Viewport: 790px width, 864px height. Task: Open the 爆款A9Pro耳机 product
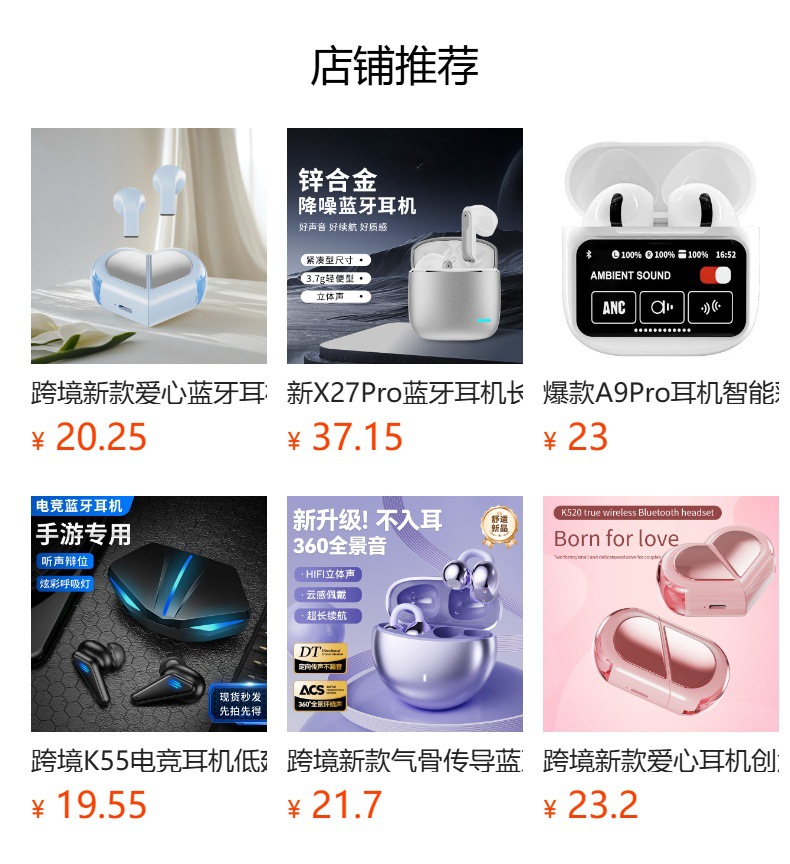point(660,246)
